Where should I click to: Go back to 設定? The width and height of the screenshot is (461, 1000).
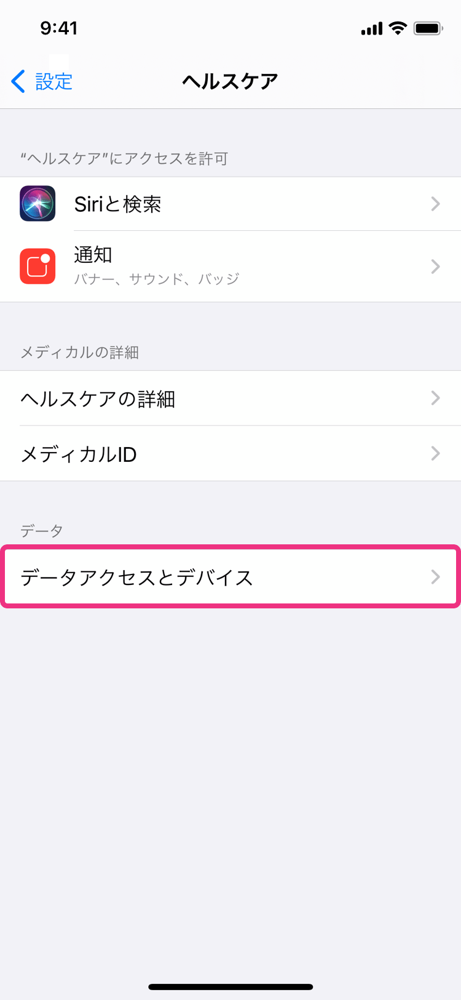(x=41, y=82)
